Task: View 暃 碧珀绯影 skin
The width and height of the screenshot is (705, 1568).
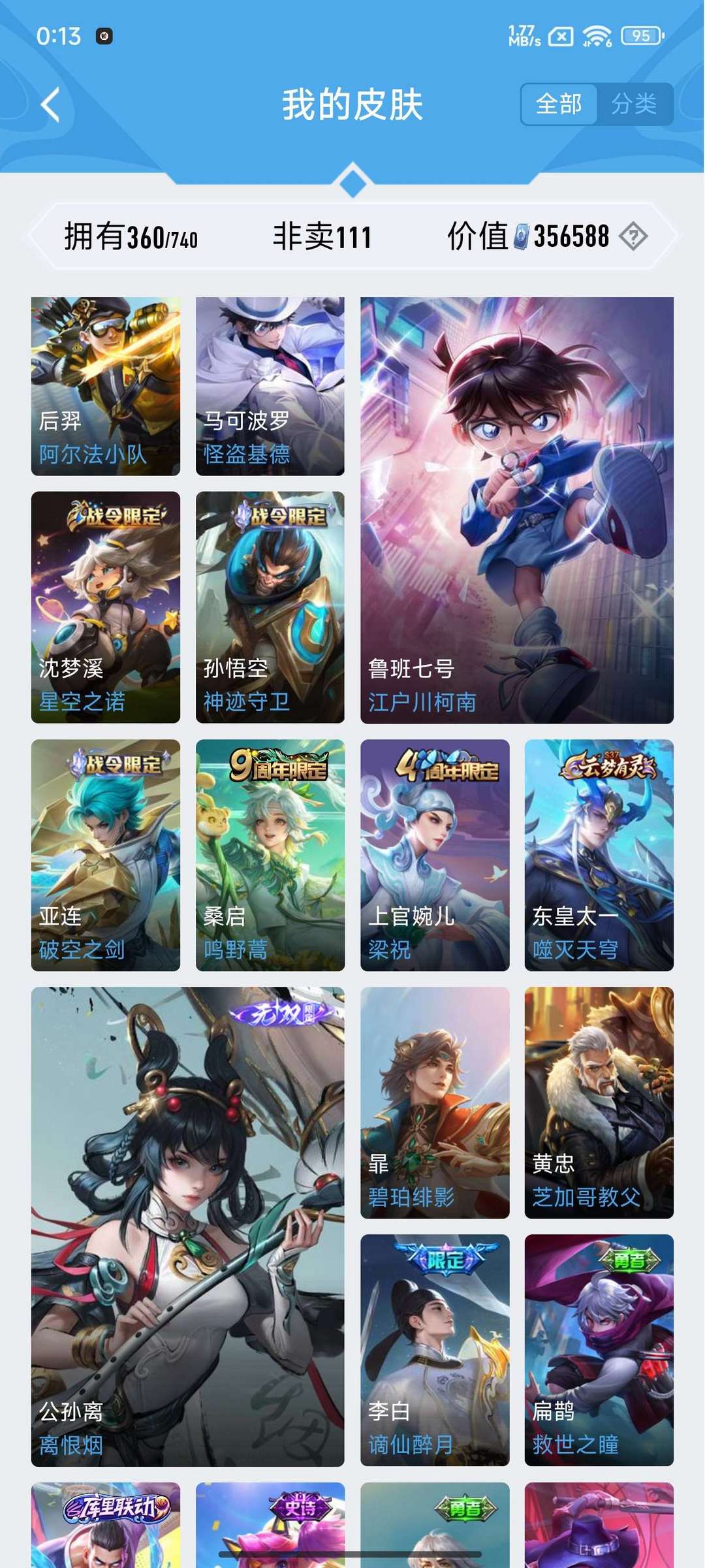Action: pos(435,1102)
